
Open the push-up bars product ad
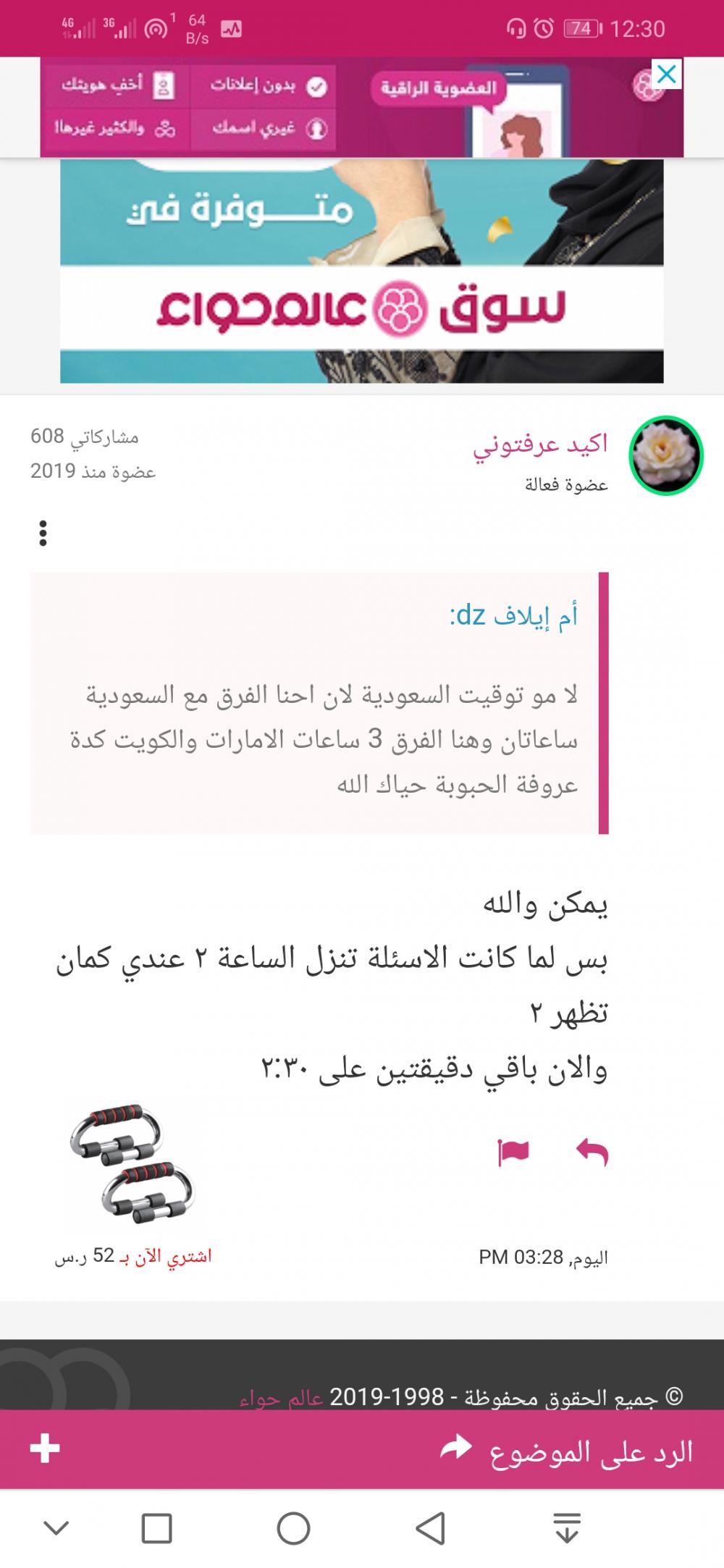132,1166
